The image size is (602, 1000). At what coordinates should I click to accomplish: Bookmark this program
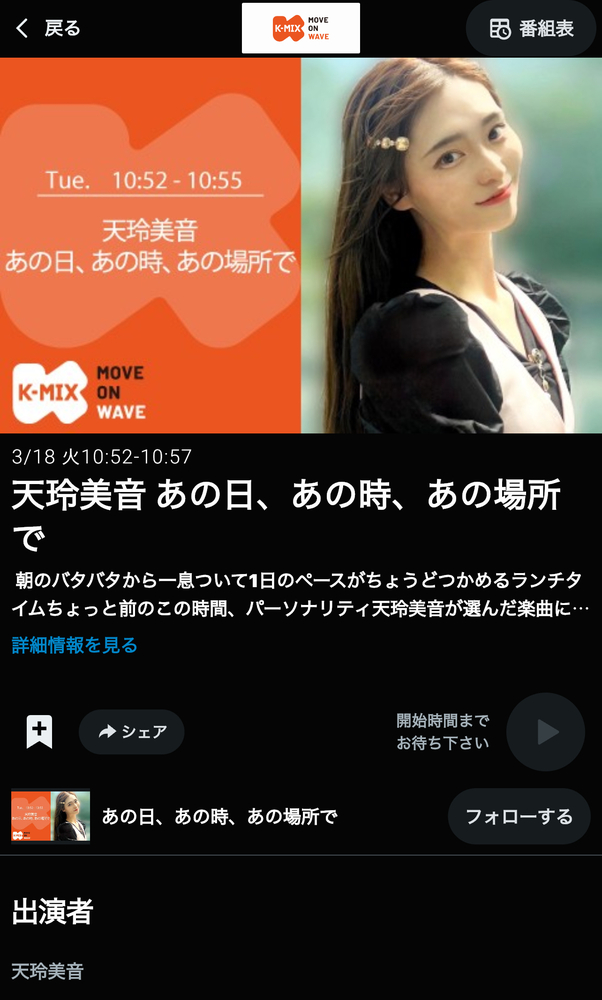pyautogui.click(x=39, y=732)
